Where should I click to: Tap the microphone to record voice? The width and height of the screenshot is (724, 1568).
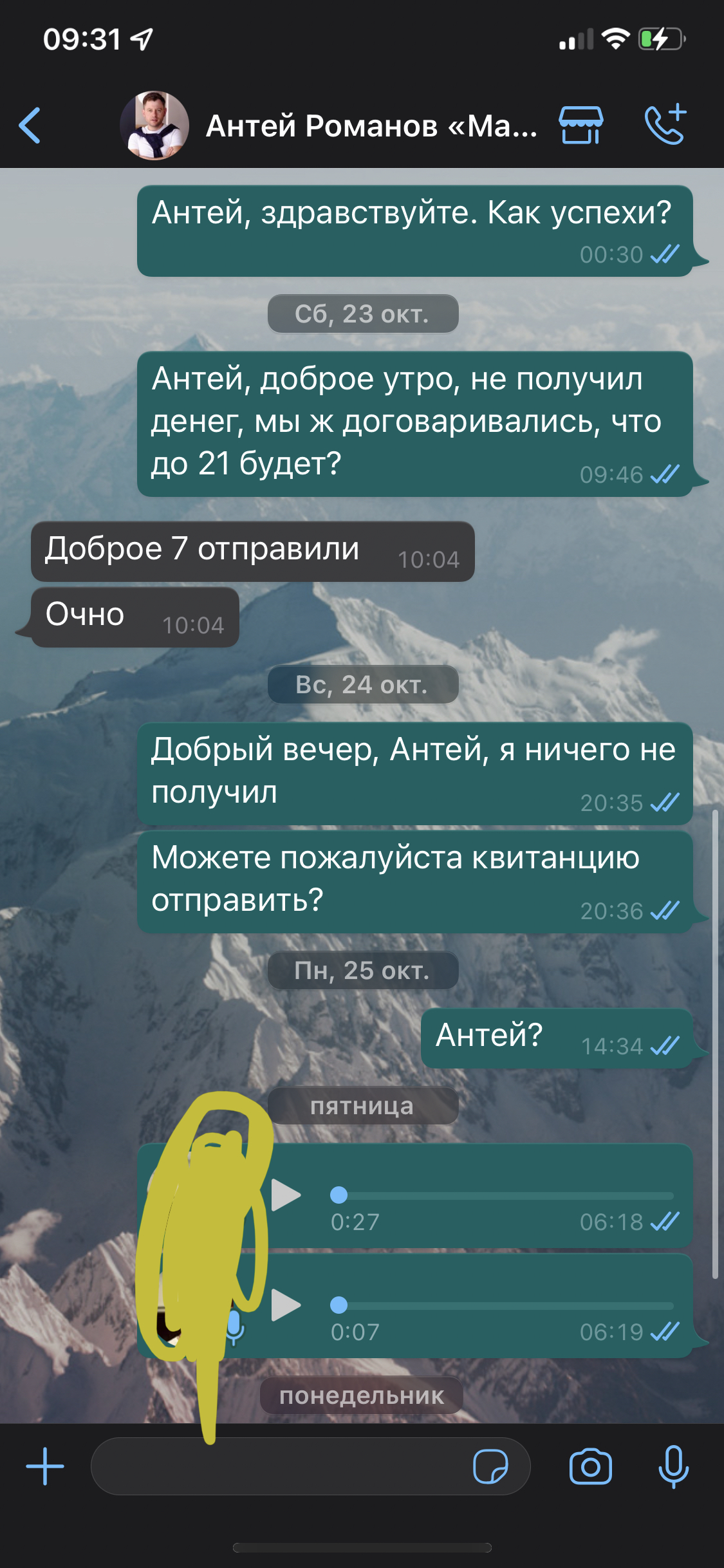[x=673, y=1466]
